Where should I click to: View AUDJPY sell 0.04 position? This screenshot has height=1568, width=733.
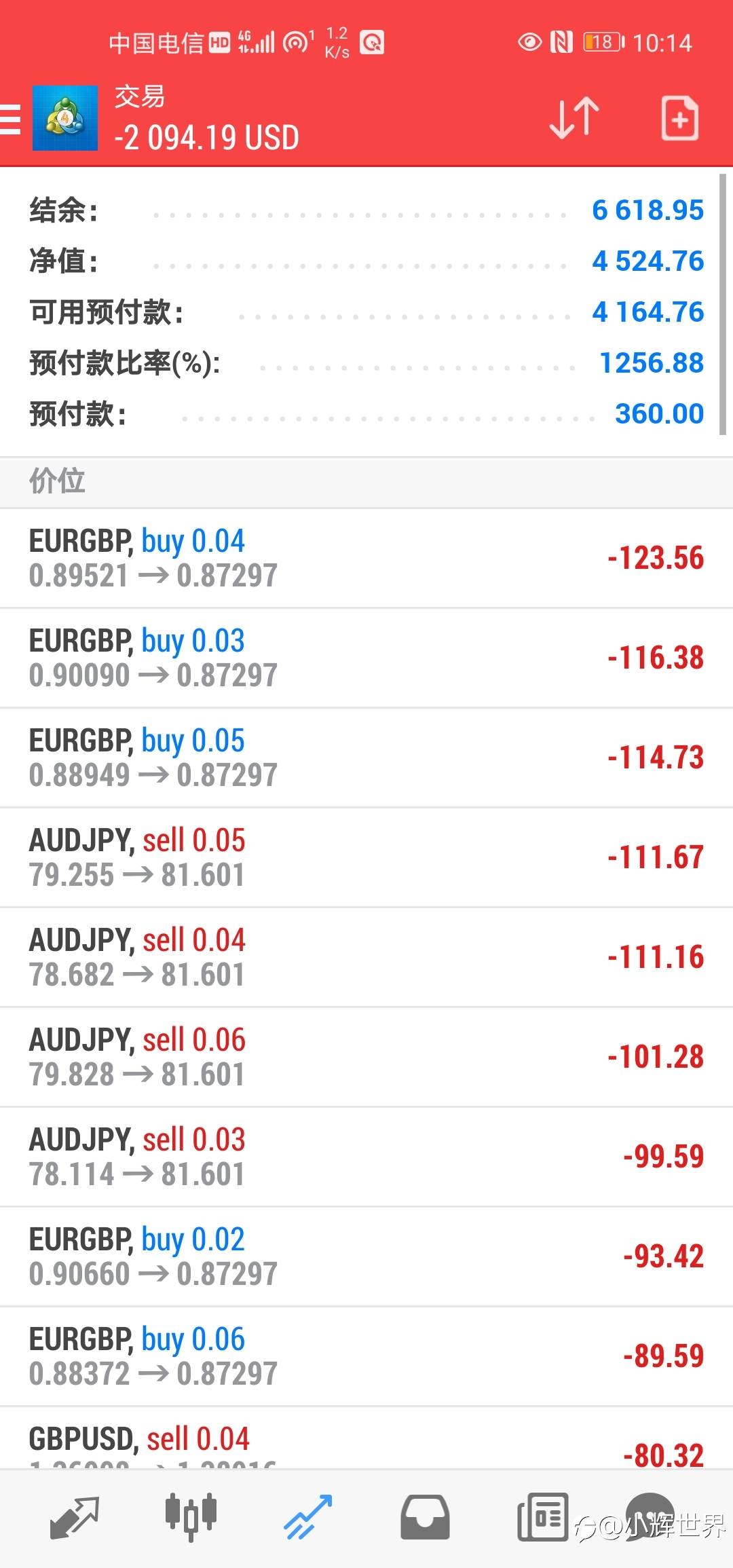(x=366, y=957)
